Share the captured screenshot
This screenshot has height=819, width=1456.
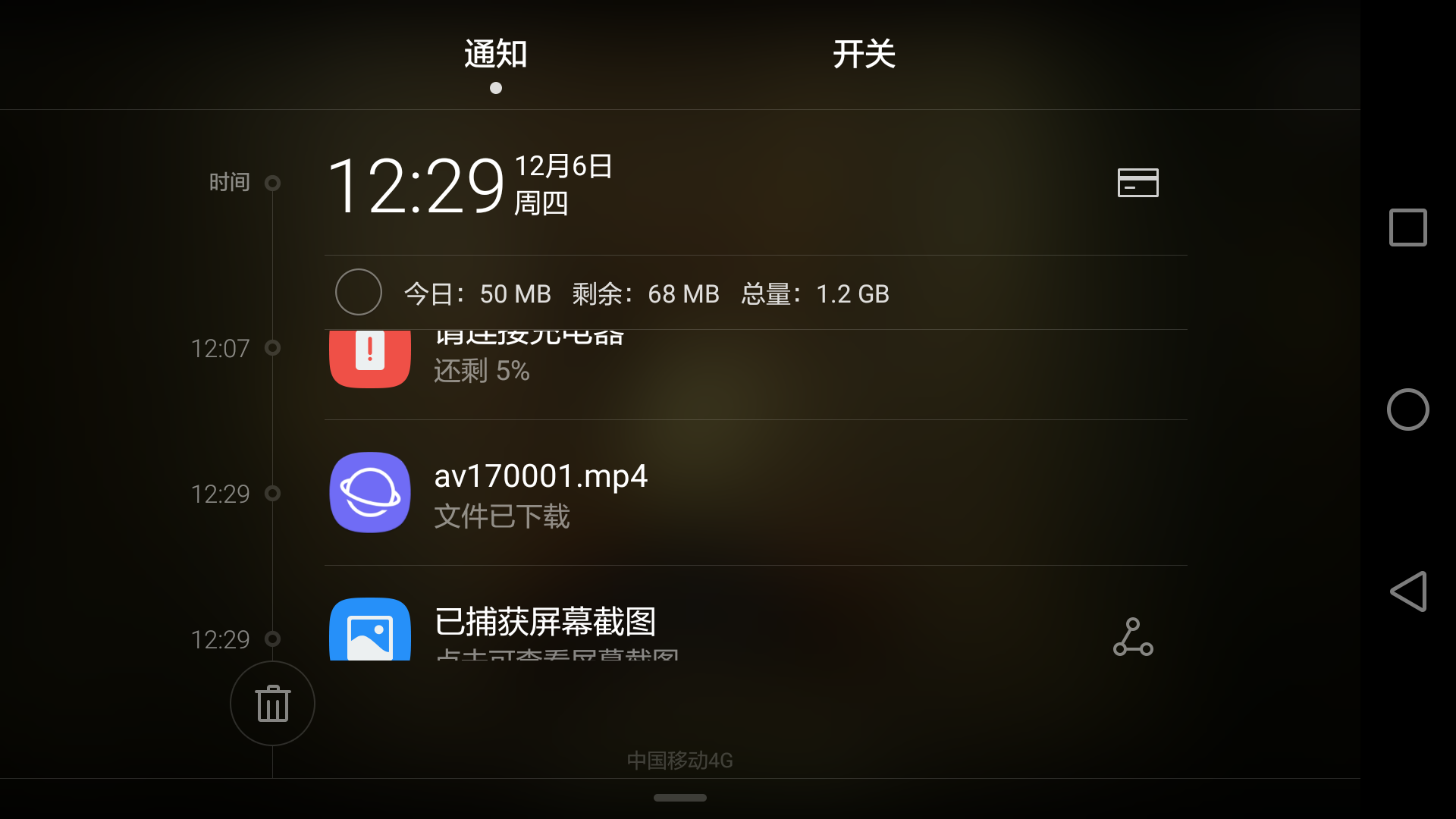pyautogui.click(x=1133, y=637)
